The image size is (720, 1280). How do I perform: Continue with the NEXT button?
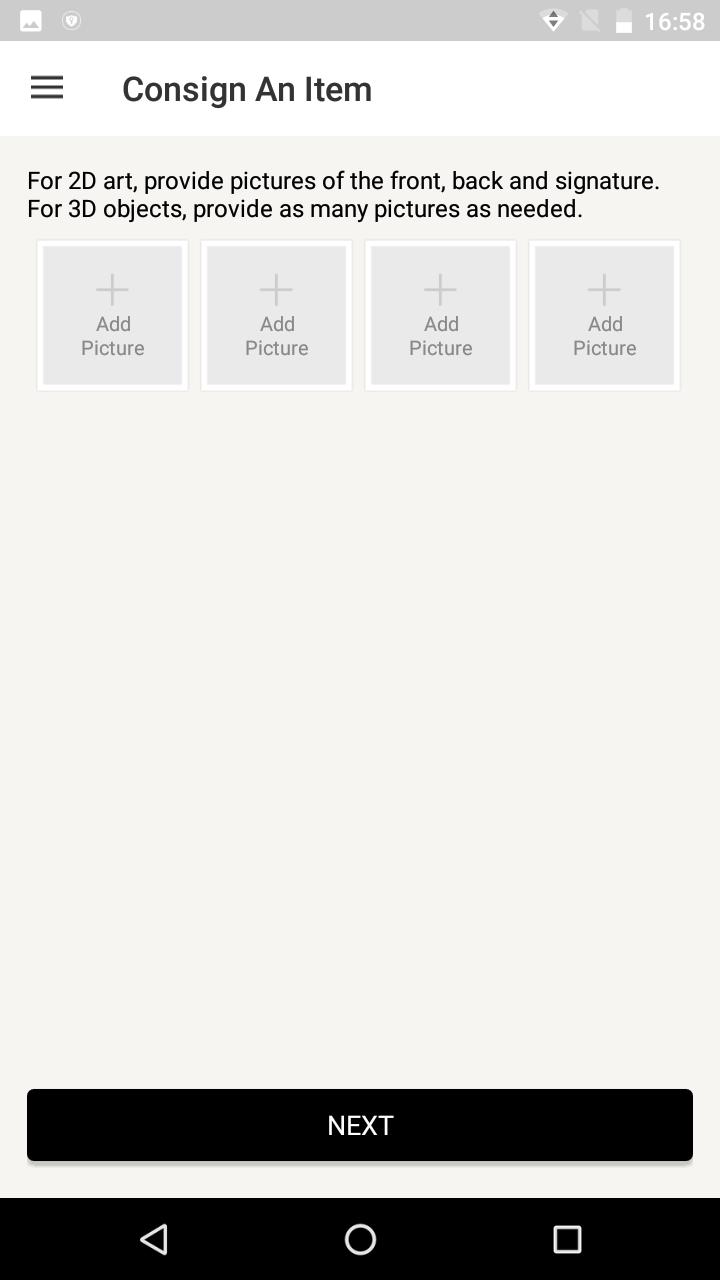click(360, 1125)
